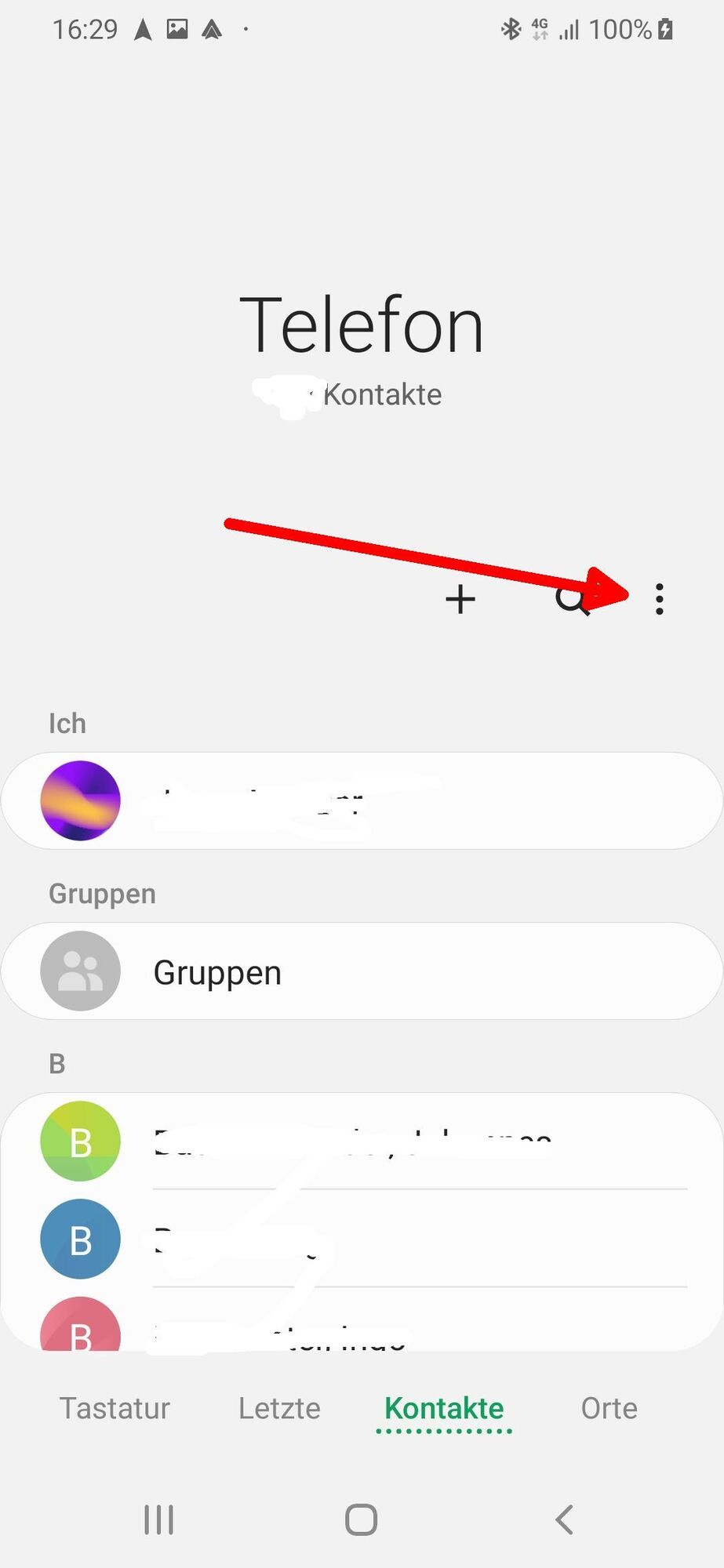Open the Gruppen list
This screenshot has height=1568, width=724.
tap(361, 971)
